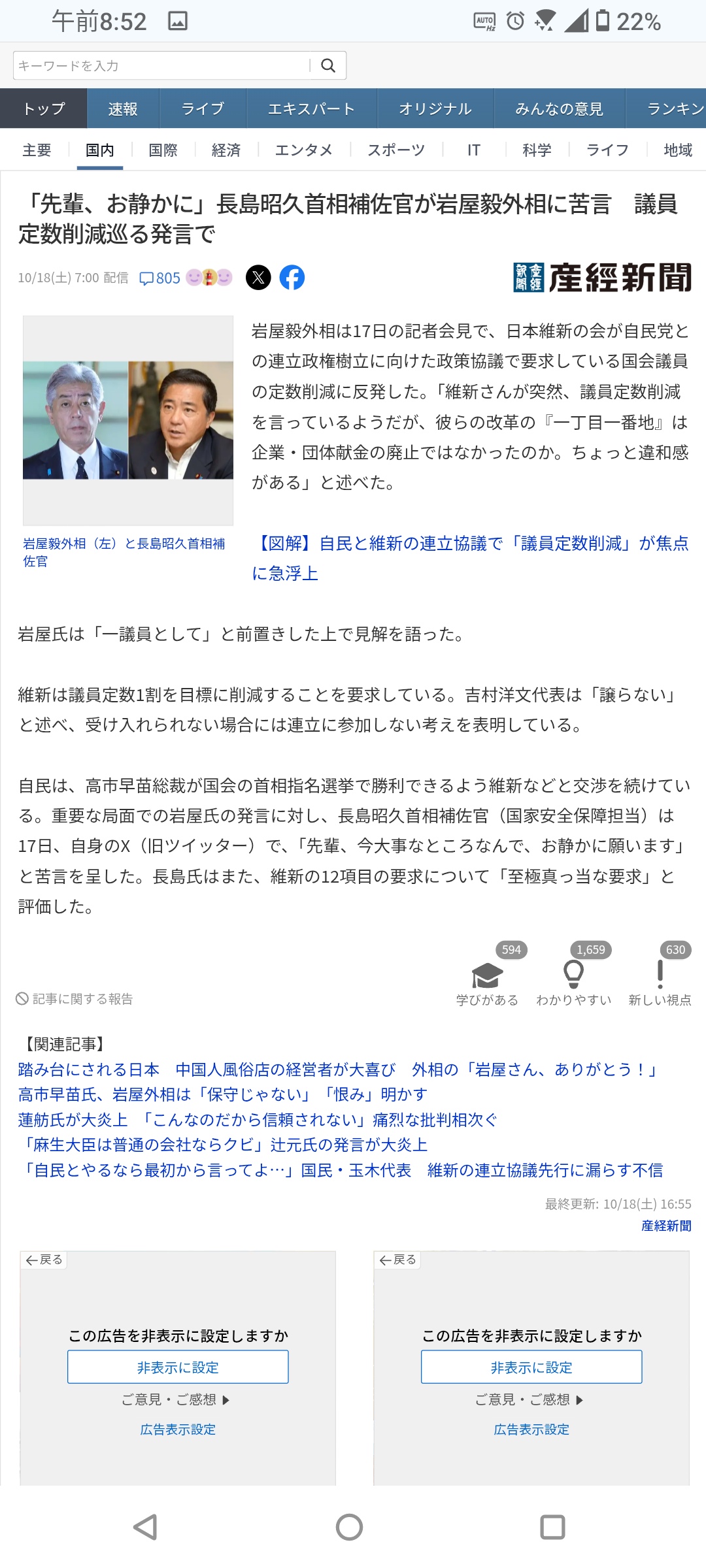Screen dimensions: 706x1568
Task: Open the スポーツ category
Action: pos(396,150)
